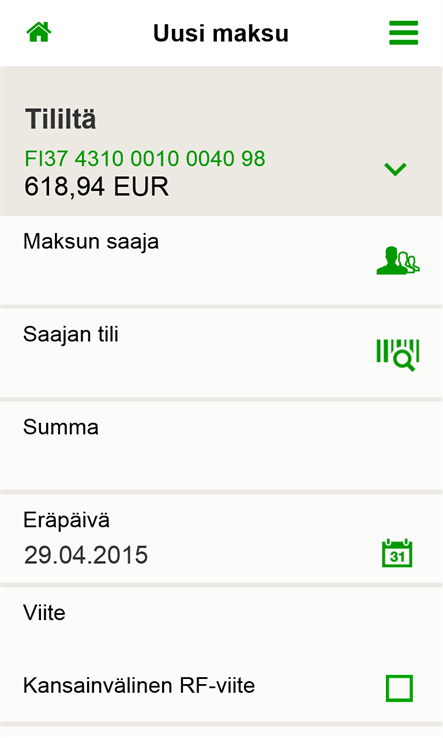Image resolution: width=443 pixels, height=738 pixels.
Task: Tap the Saajan tili field
Action: click(x=221, y=353)
